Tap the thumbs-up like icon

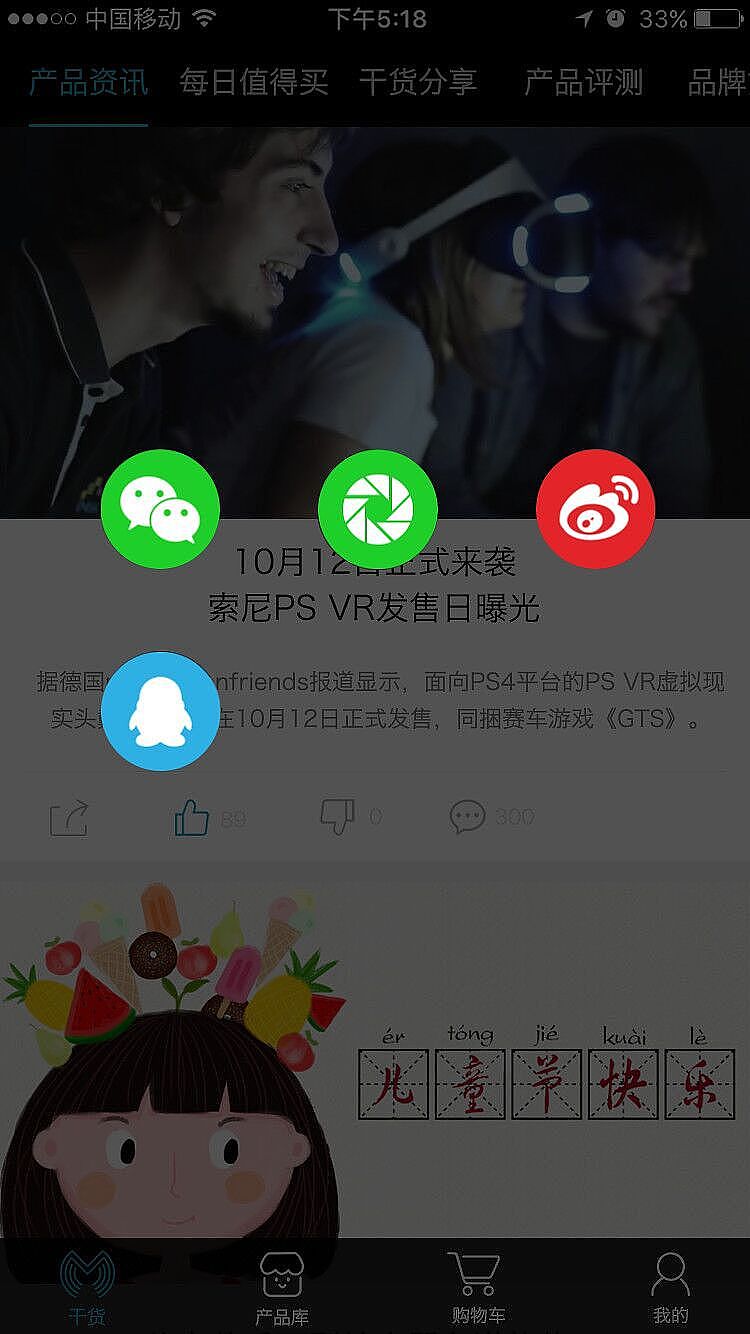click(x=190, y=816)
